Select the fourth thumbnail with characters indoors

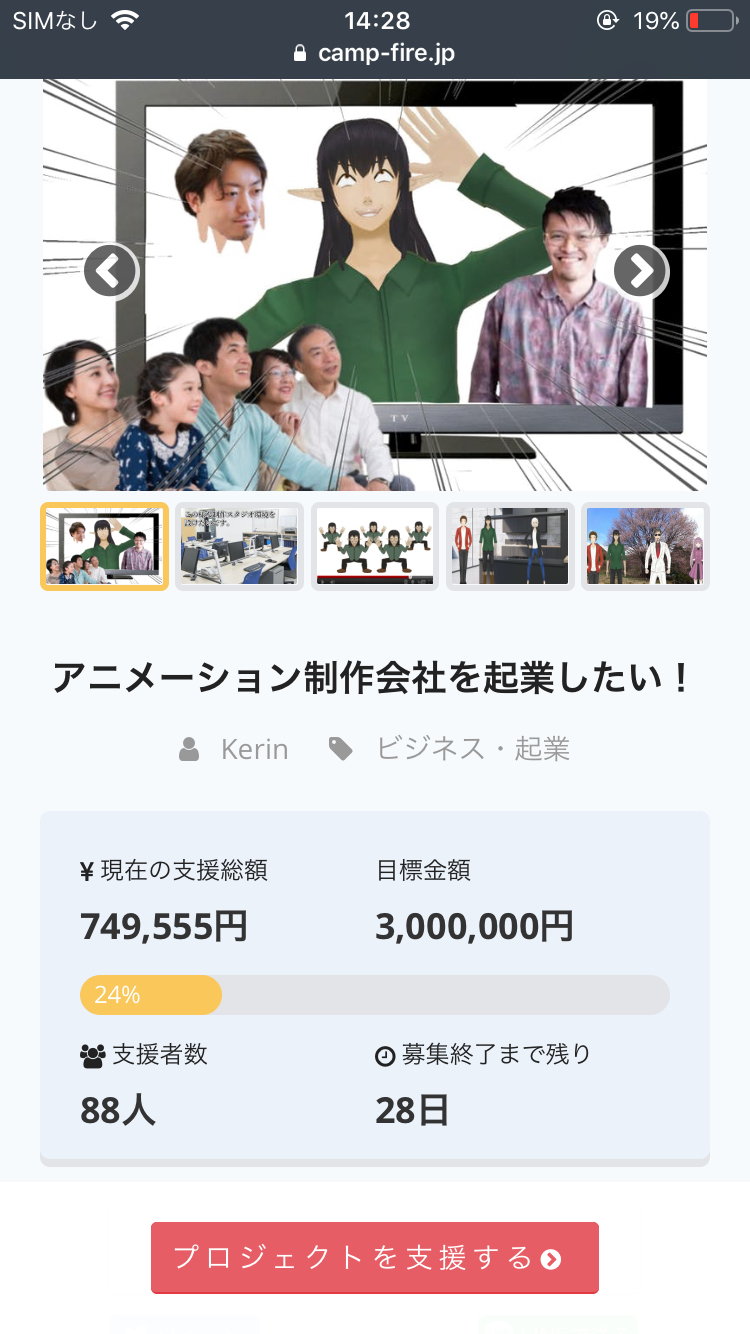point(510,546)
